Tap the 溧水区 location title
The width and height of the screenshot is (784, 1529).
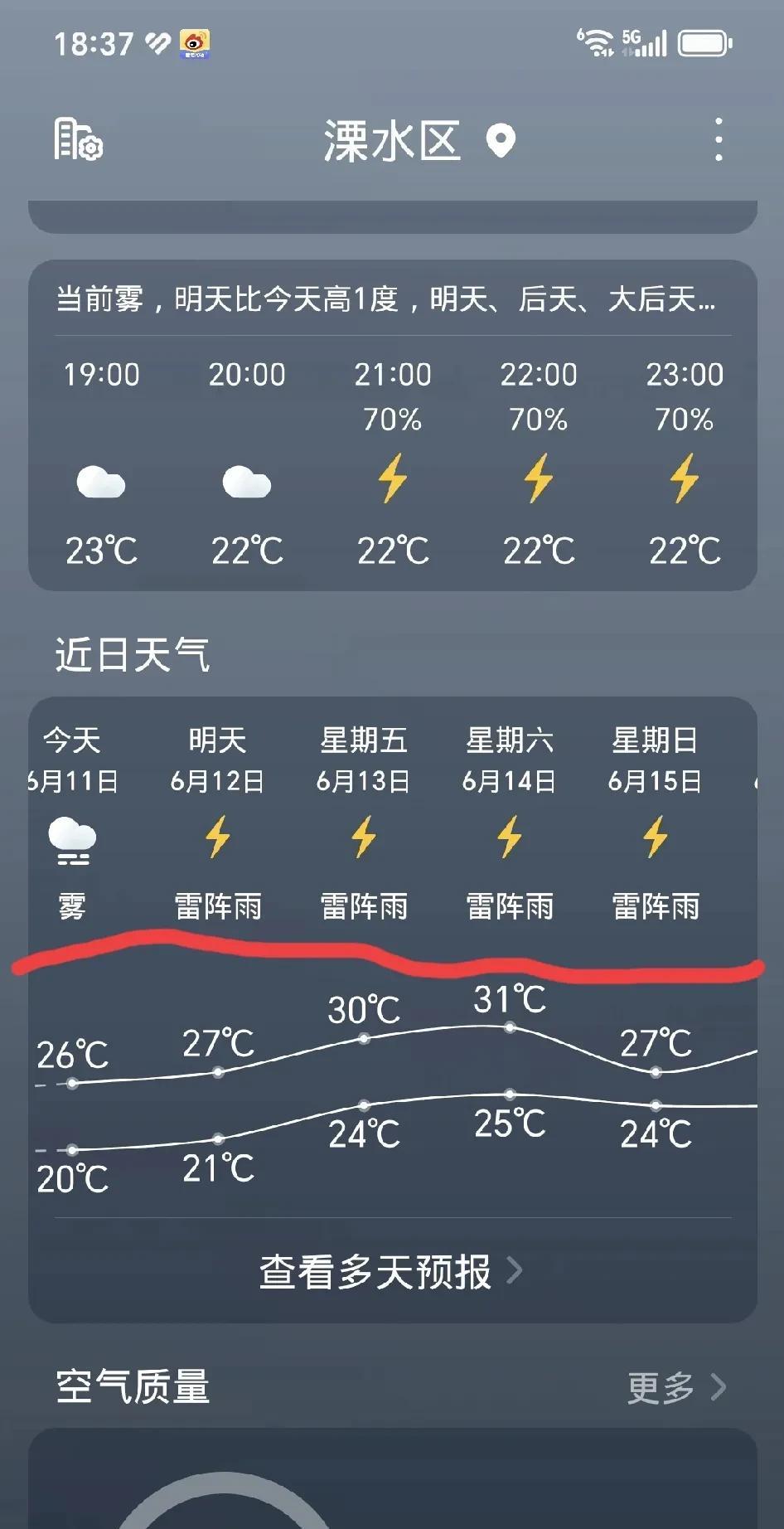click(392, 141)
